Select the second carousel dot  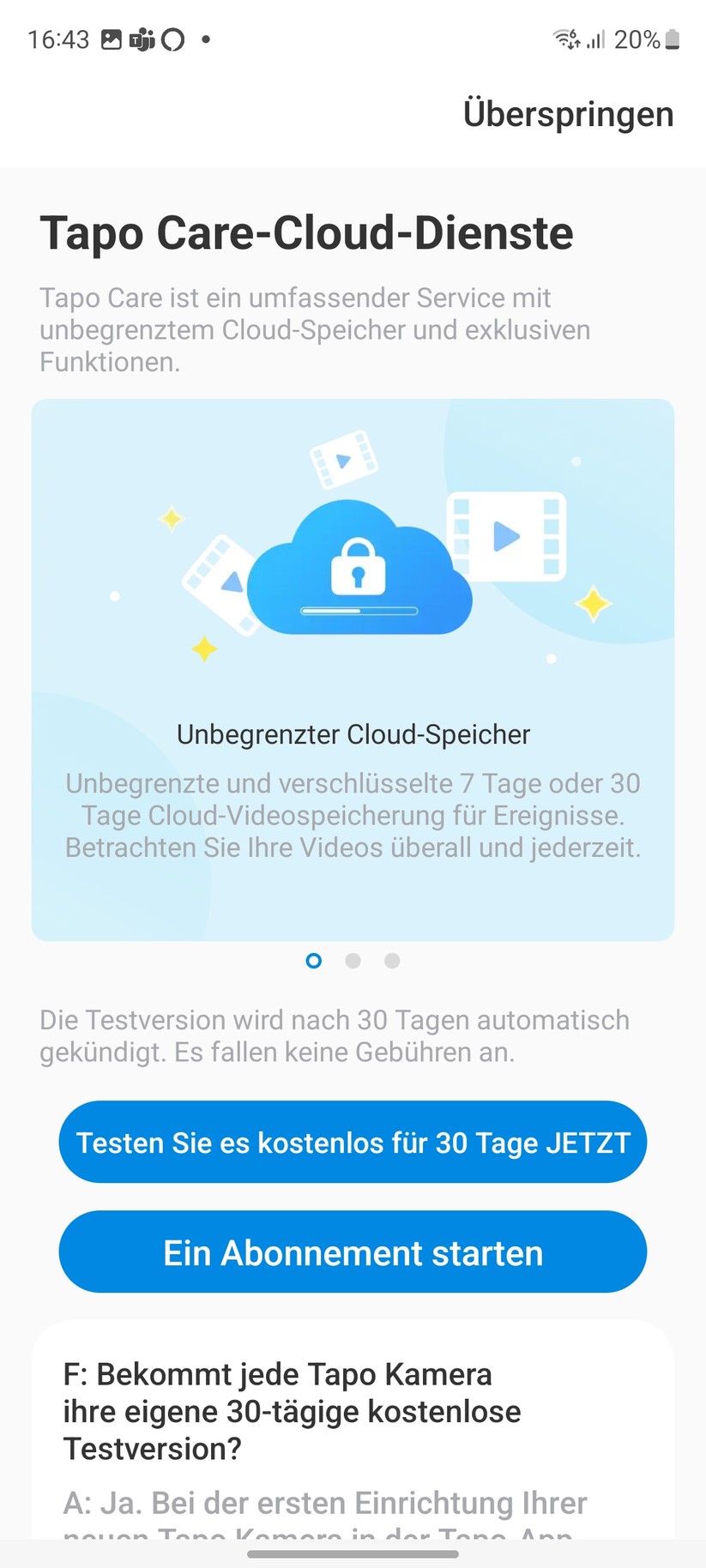353,962
